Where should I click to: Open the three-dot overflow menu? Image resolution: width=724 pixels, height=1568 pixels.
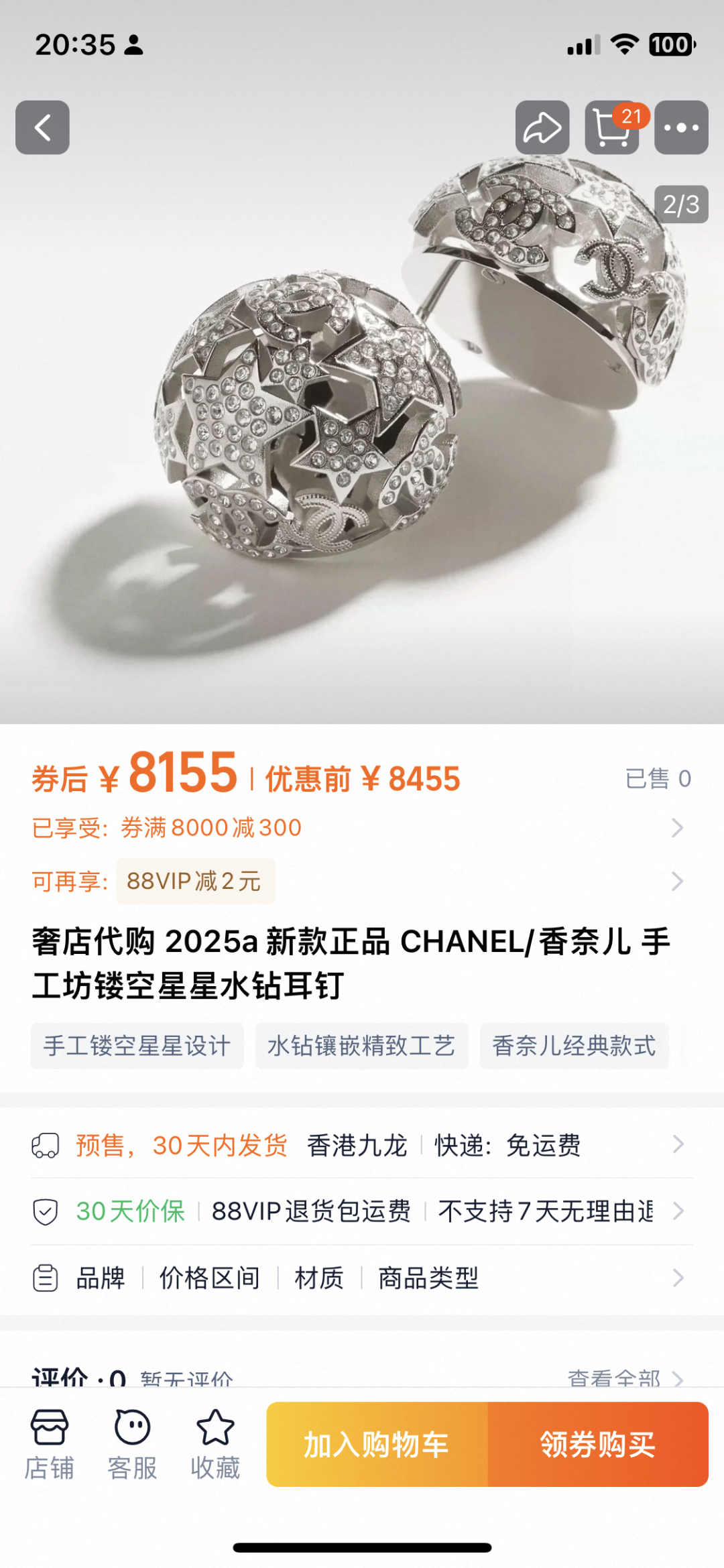tap(681, 127)
